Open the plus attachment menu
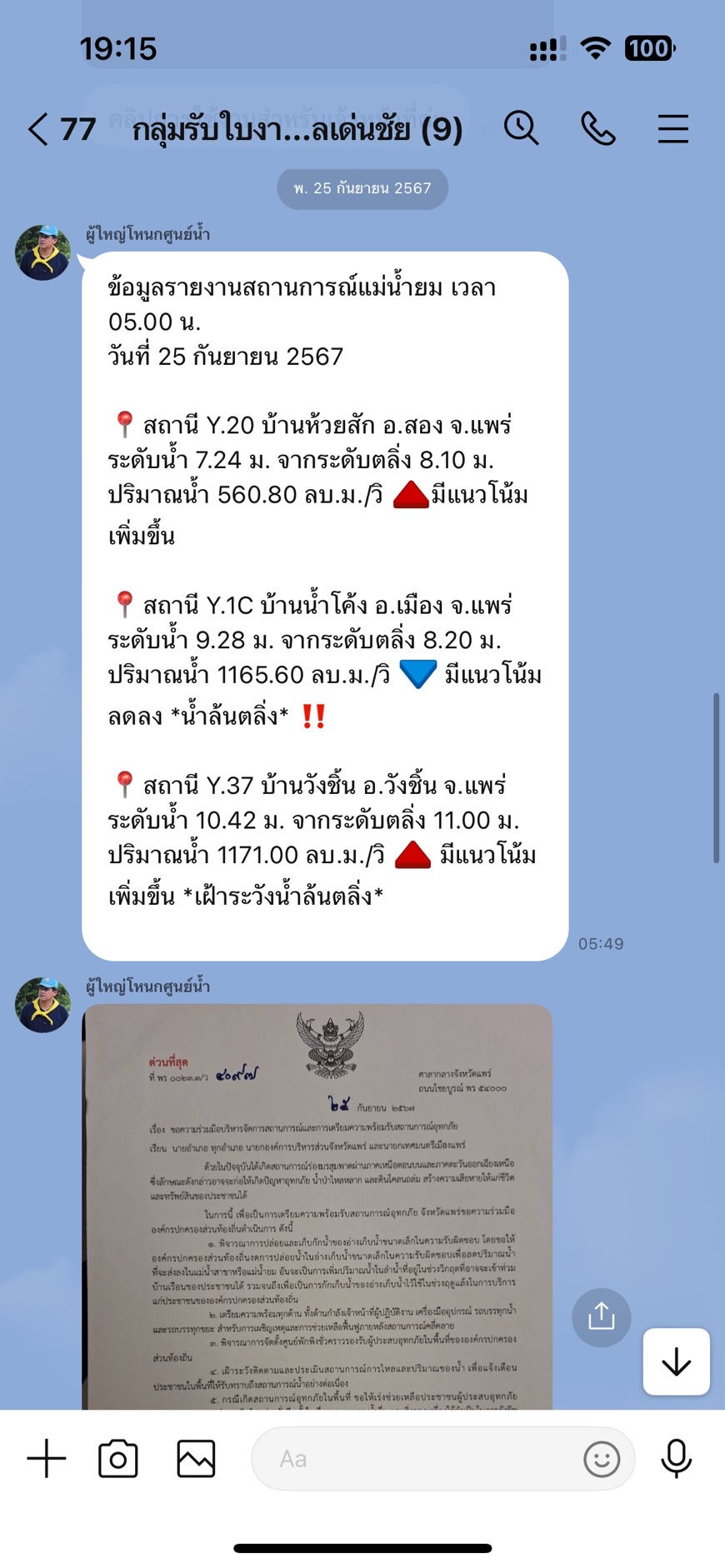 [47, 1459]
